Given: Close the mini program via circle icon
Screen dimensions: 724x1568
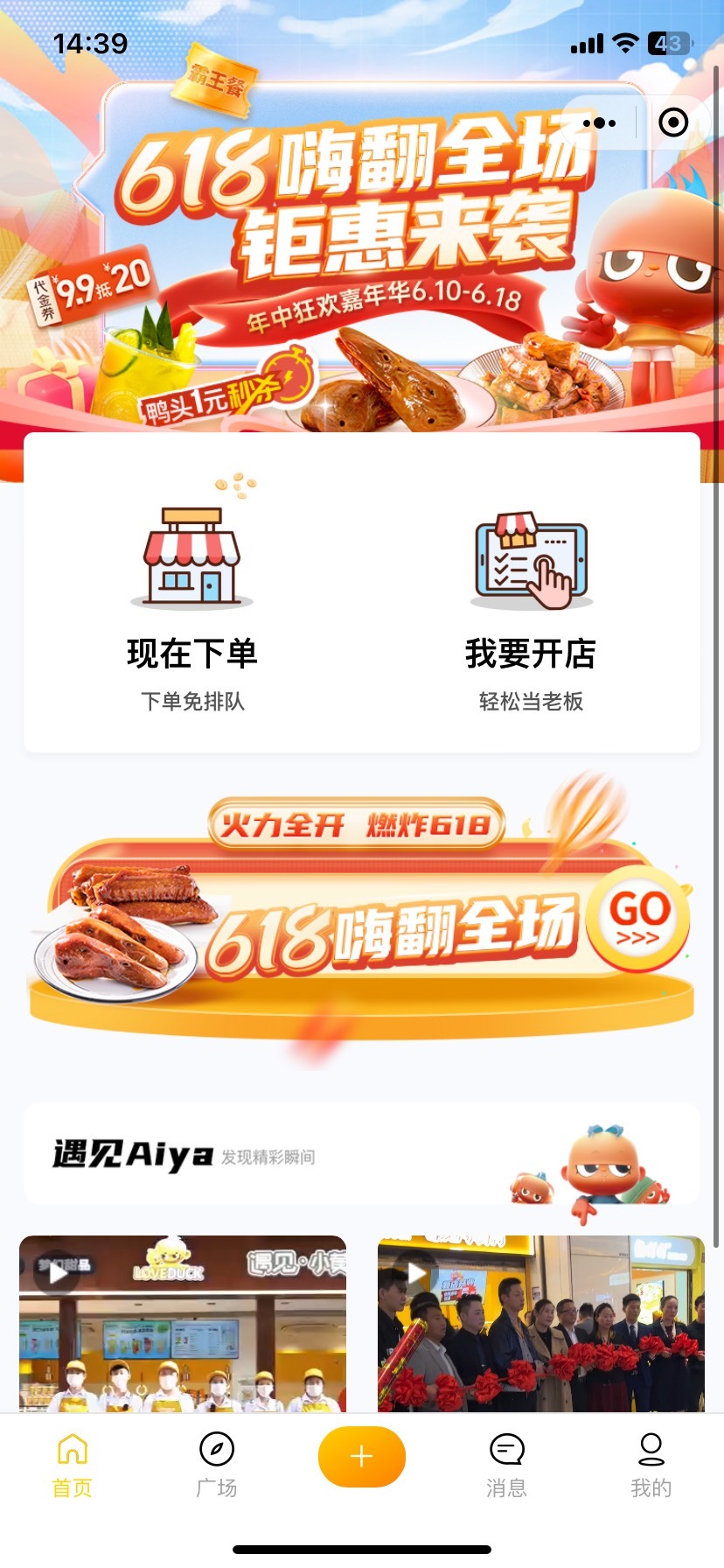Looking at the screenshot, I should click(x=673, y=122).
